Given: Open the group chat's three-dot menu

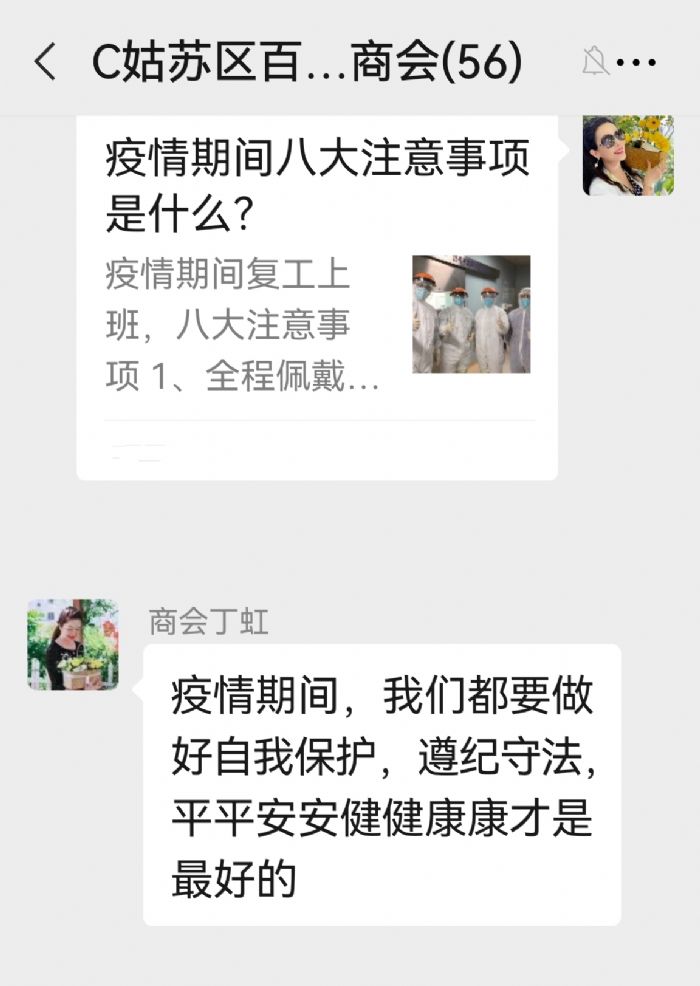Looking at the screenshot, I should pos(636,63).
